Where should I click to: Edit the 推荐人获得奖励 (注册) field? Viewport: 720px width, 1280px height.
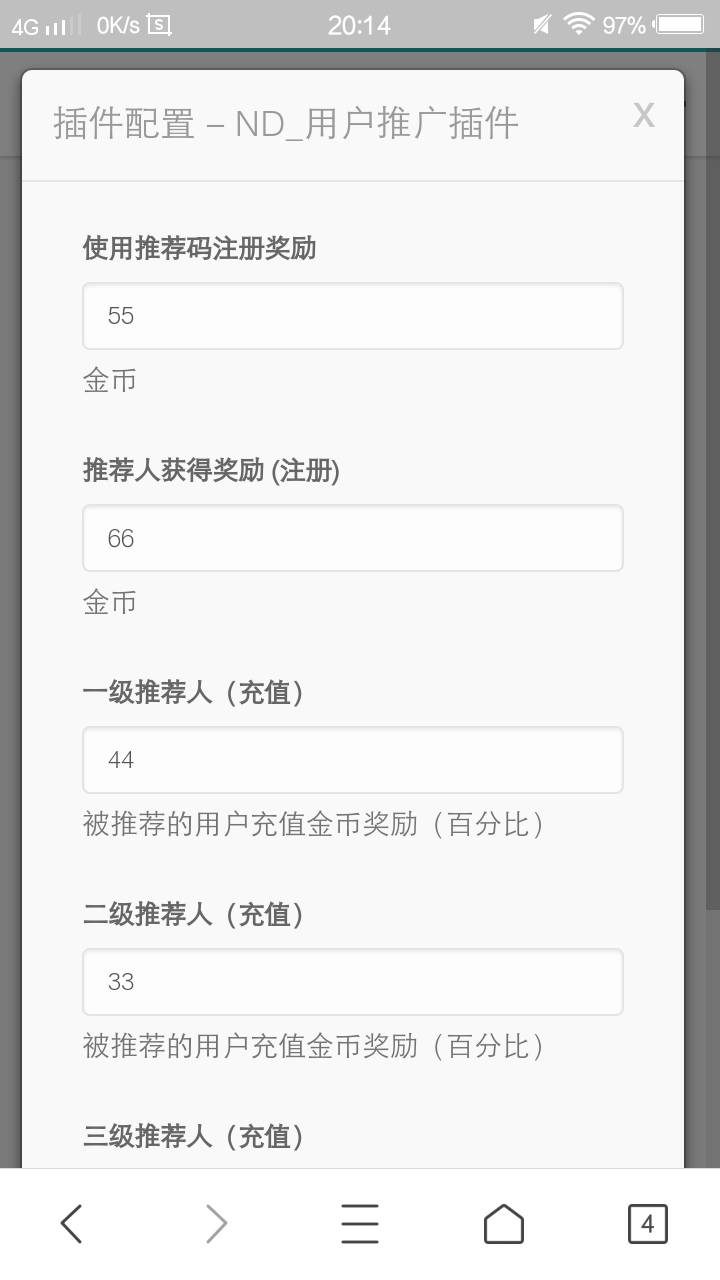(x=352, y=538)
